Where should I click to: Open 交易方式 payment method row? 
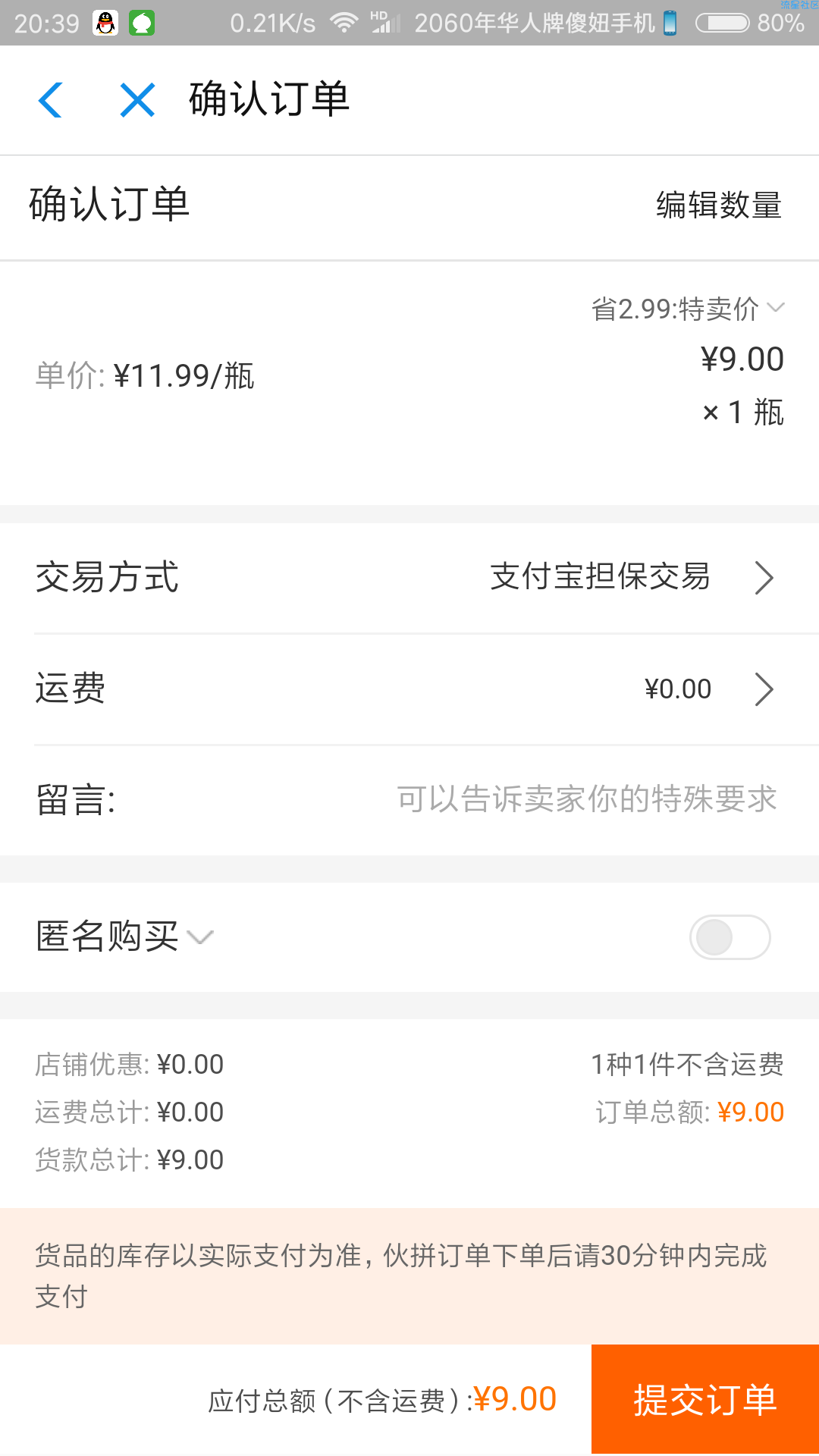pos(409,578)
